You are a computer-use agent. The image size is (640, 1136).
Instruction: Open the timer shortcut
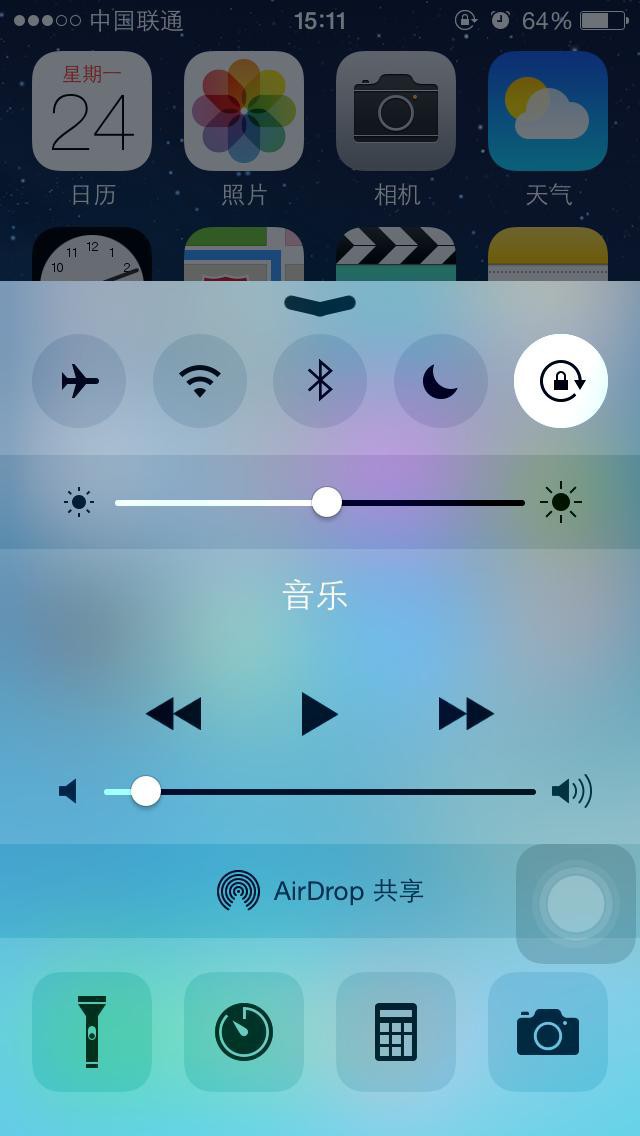click(x=244, y=1032)
